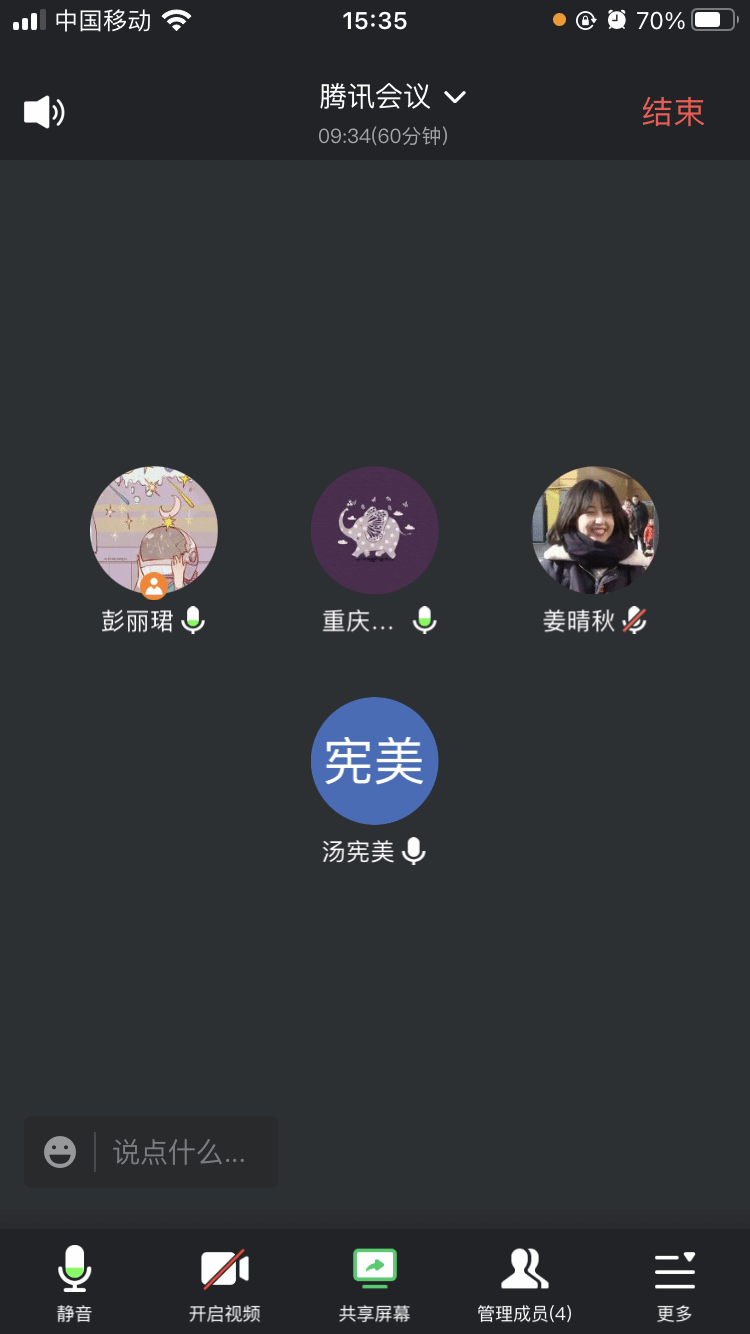750x1334 pixels.
Task: Open the emoji picker in chat
Action: [x=60, y=1152]
